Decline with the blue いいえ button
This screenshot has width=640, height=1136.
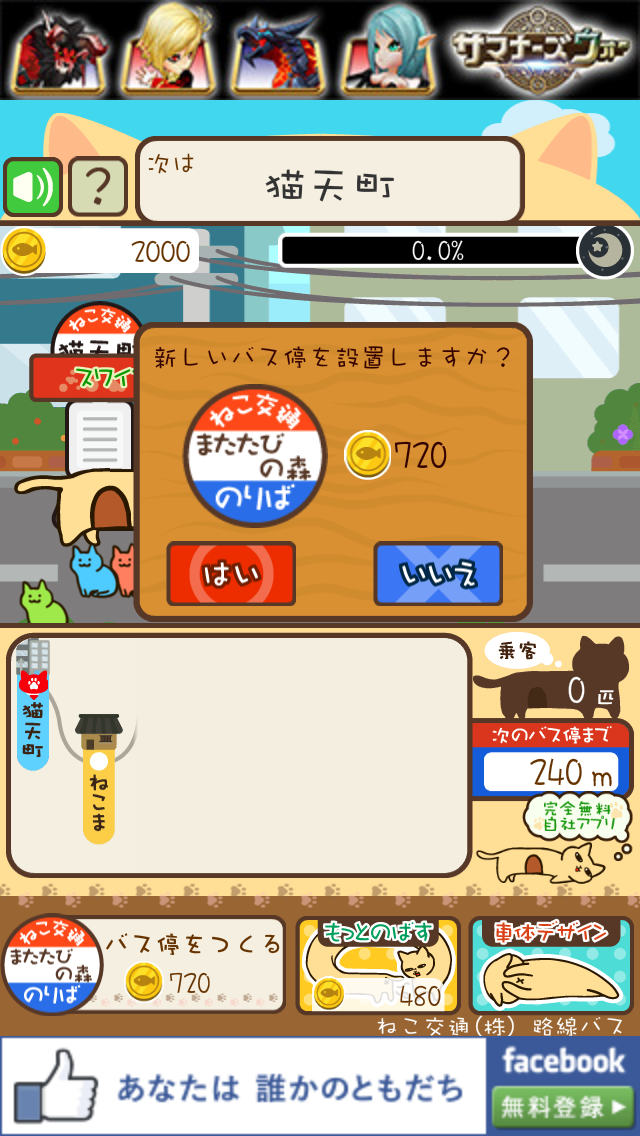point(438,573)
